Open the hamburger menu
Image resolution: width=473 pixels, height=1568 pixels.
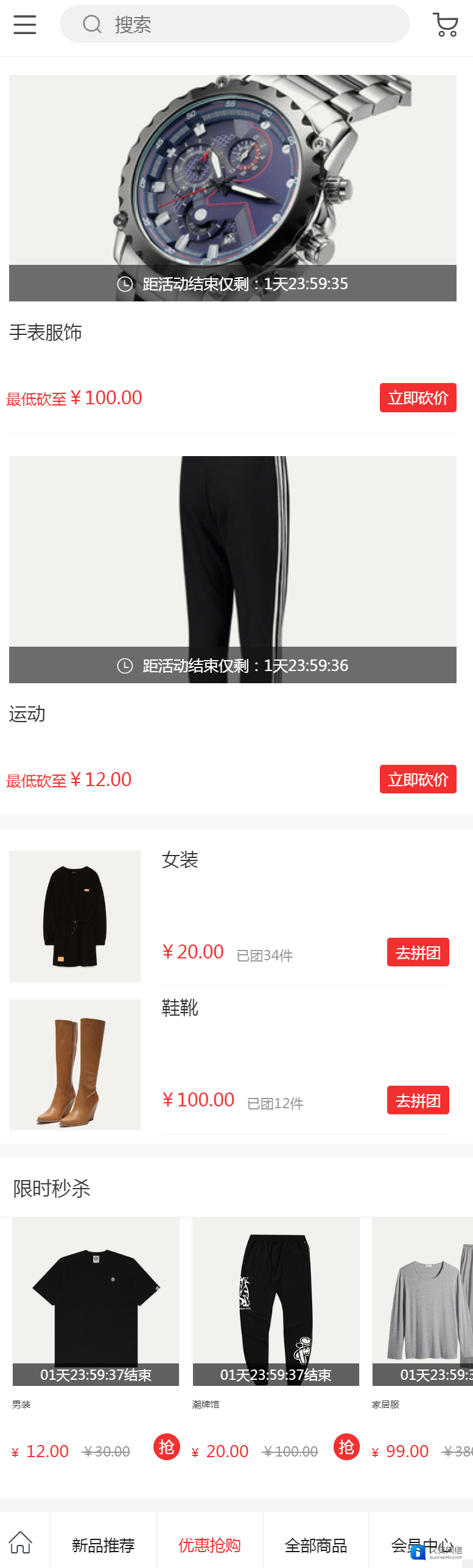25,24
